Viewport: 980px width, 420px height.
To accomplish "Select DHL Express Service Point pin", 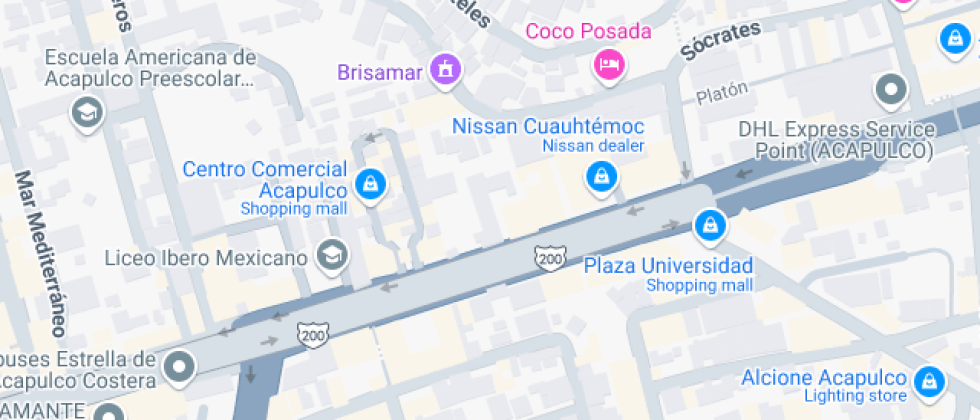I will (x=890, y=92).
